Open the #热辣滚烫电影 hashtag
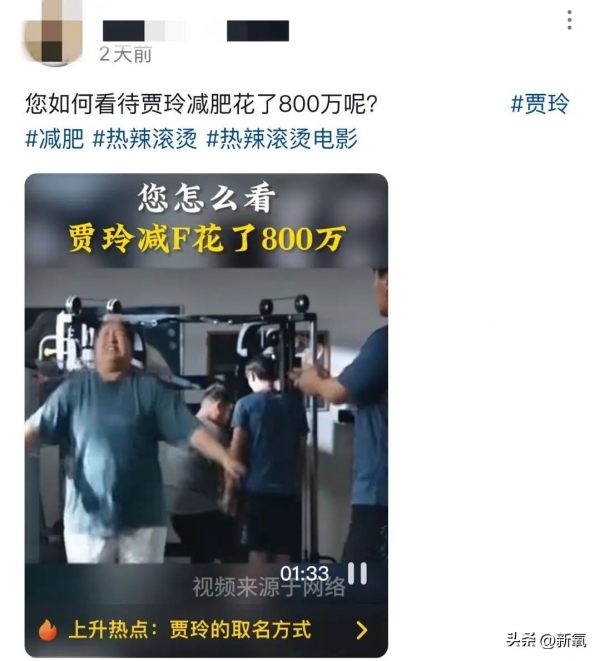The width and height of the screenshot is (600, 661). point(281,138)
